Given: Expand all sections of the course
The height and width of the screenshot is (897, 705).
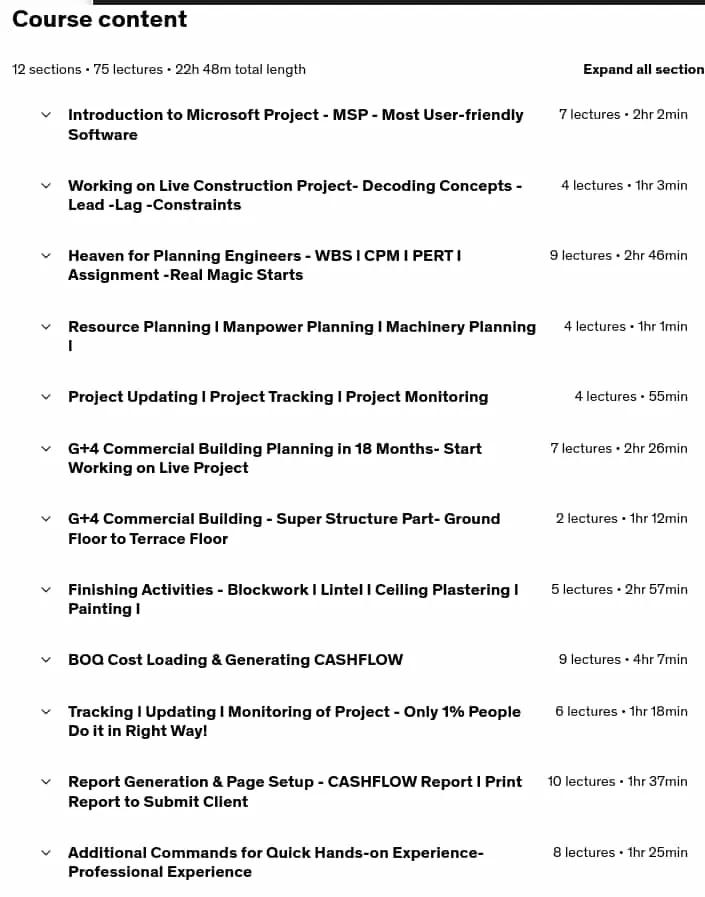Looking at the screenshot, I should (644, 69).
